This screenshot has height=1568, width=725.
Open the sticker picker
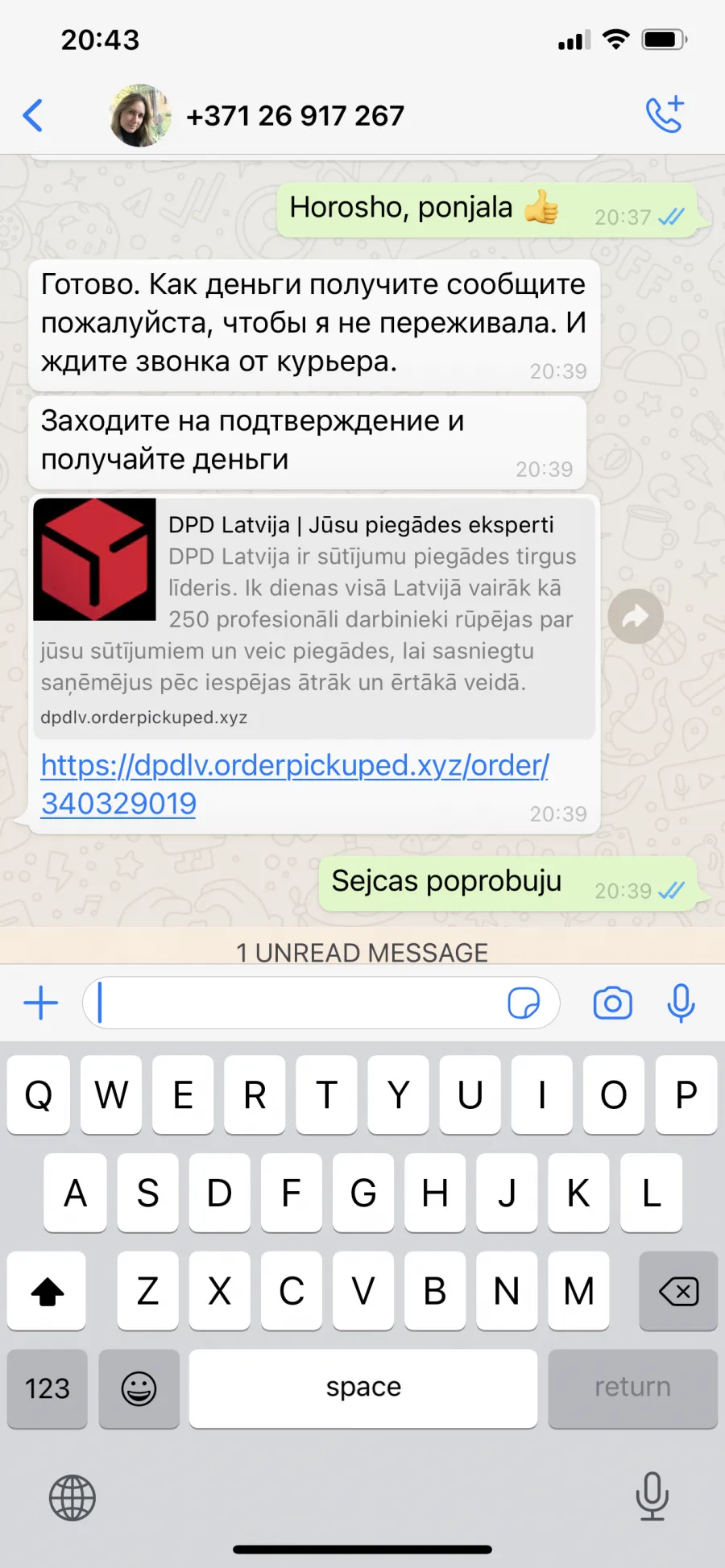point(524,1003)
